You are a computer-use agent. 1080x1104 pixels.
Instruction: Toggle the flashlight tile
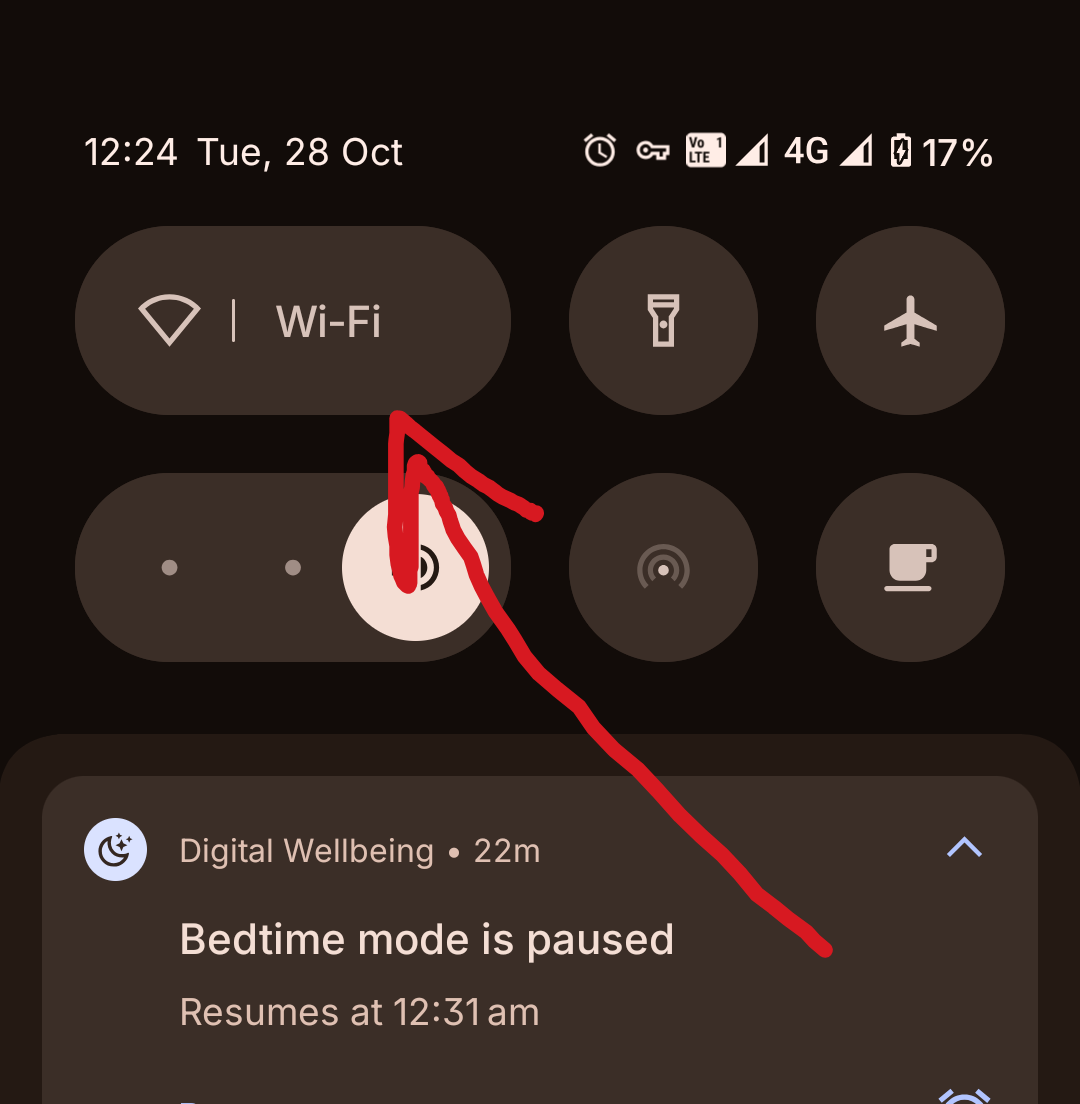663,321
